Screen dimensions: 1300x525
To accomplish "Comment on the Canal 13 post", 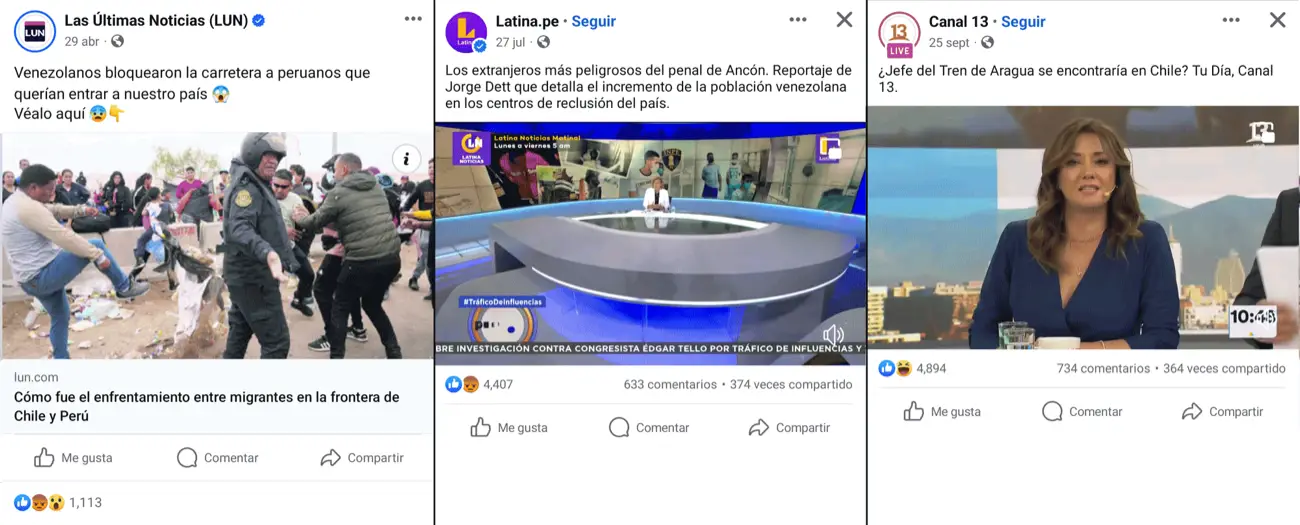I will coord(1082,411).
